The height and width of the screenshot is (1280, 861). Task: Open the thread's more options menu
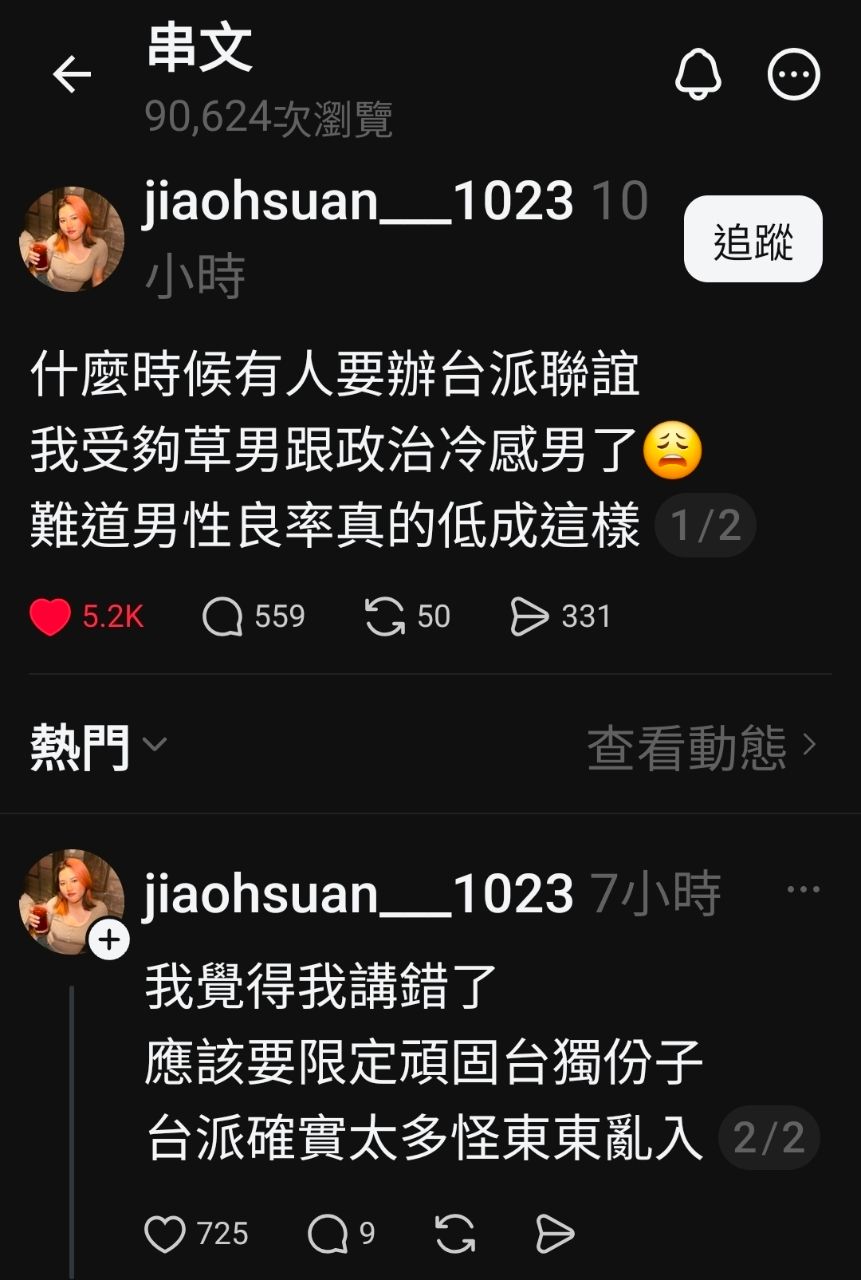tap(794, 75)
